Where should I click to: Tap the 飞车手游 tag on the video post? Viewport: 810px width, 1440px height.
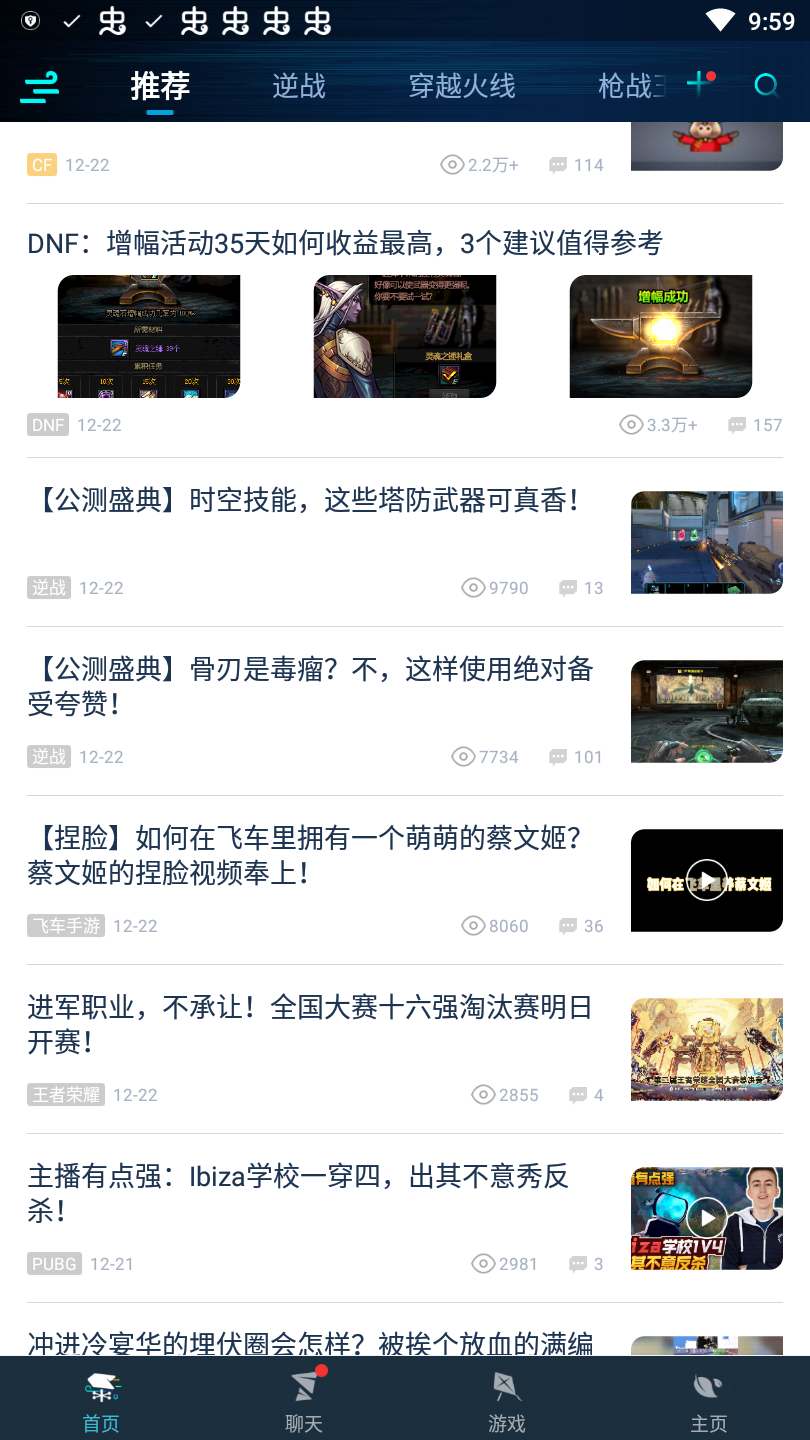(x=65, y=926)
